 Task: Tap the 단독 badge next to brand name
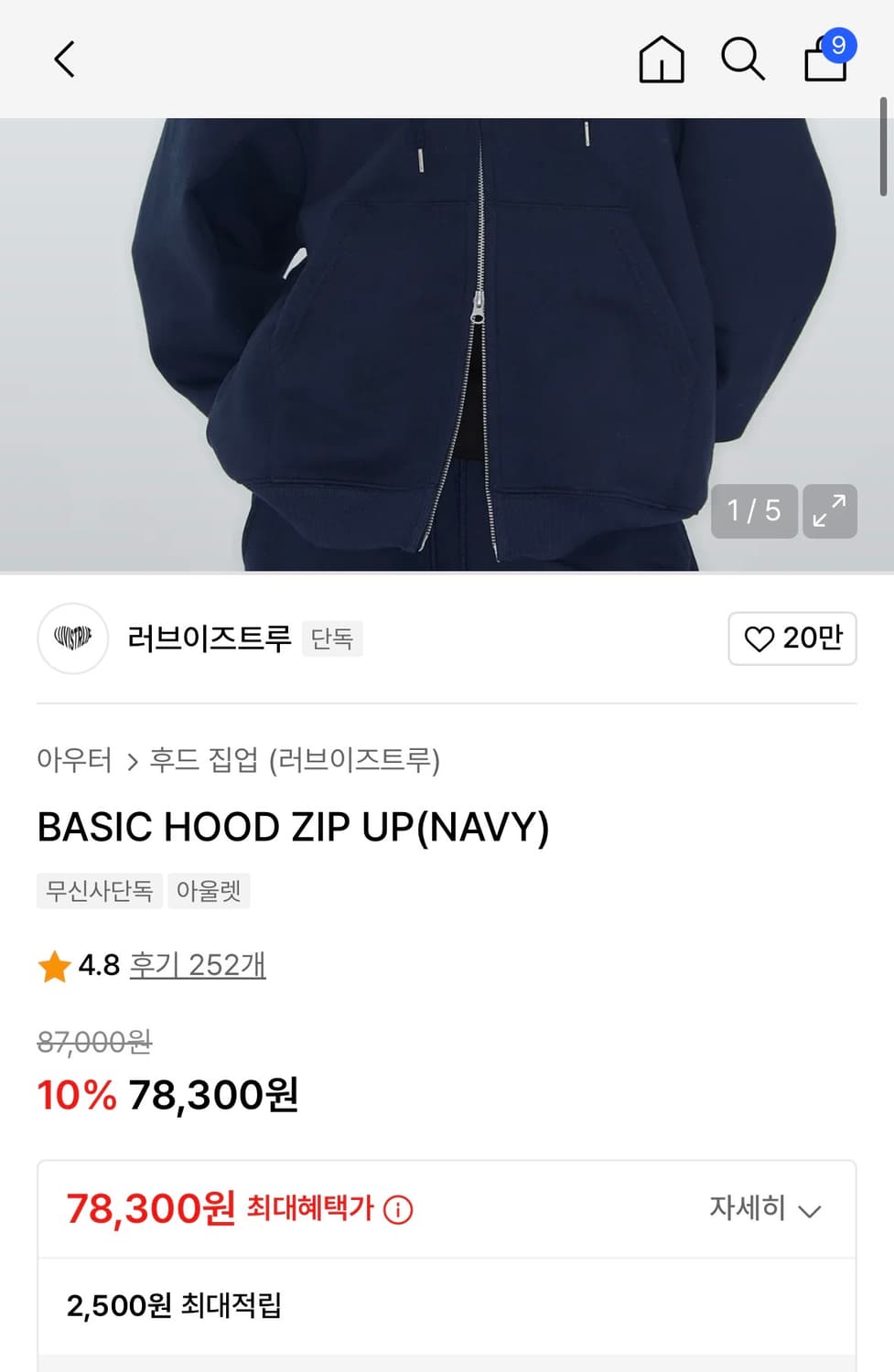pos(332,639)
